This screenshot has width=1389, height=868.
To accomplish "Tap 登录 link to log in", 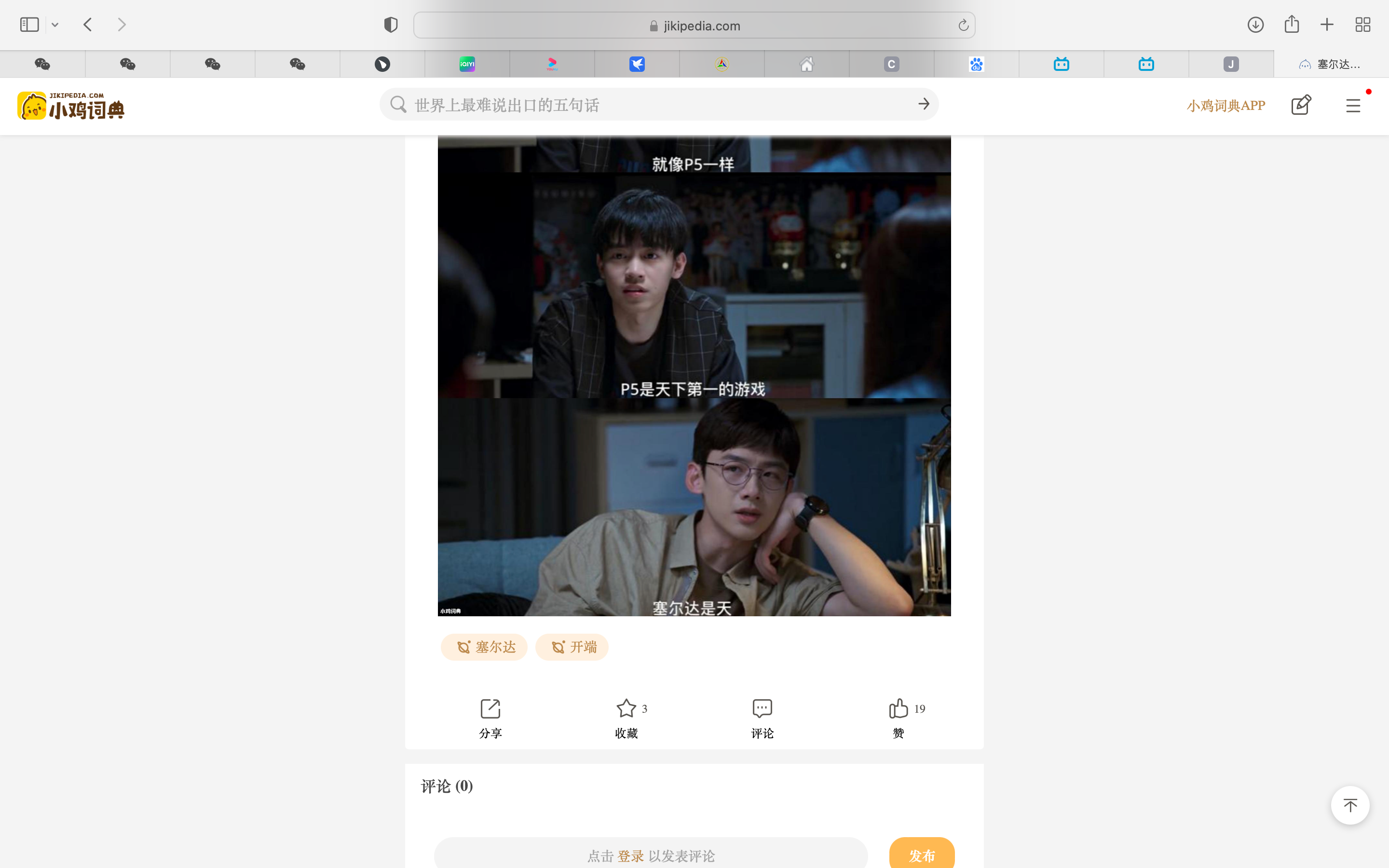I will coord(630,856).
